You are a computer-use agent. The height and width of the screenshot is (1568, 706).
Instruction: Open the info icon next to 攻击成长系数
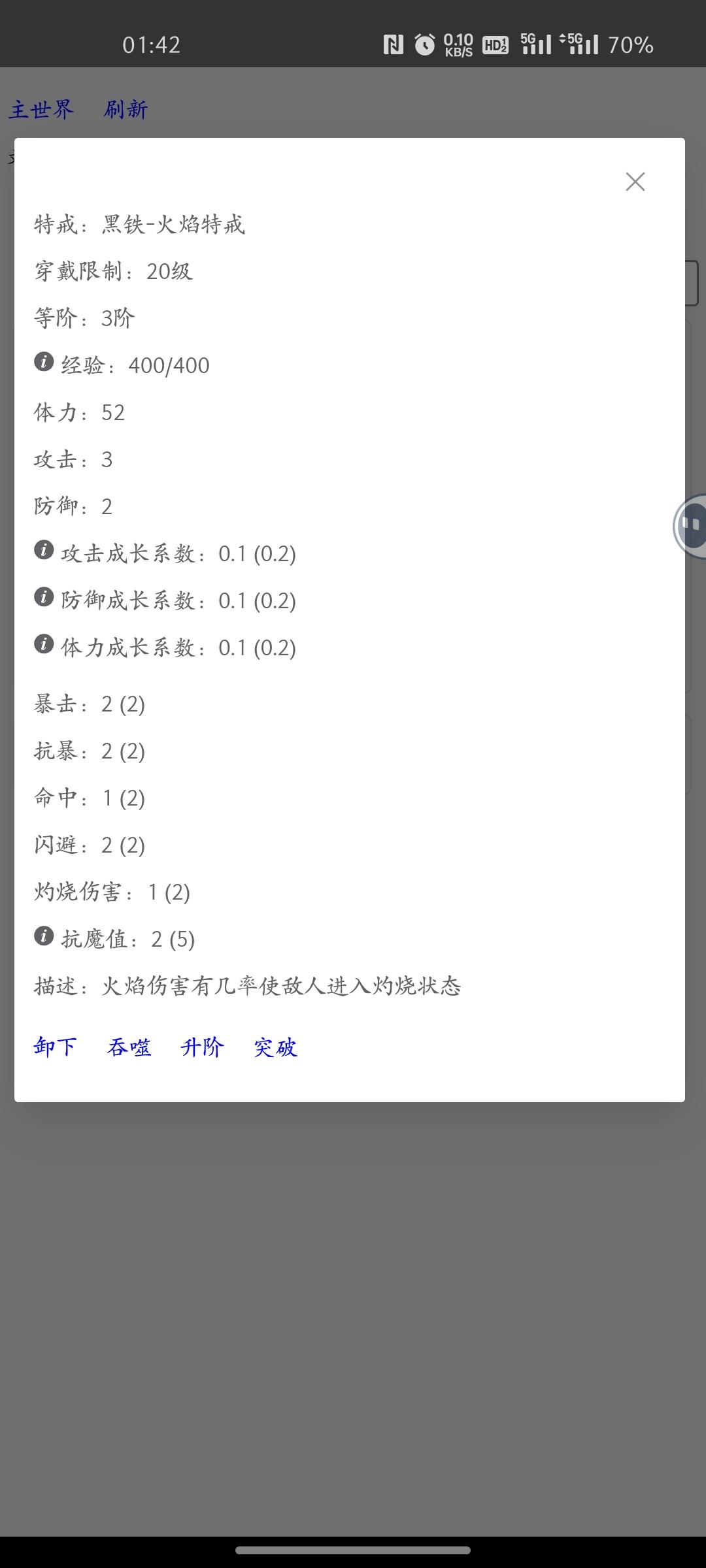[44, 550]
